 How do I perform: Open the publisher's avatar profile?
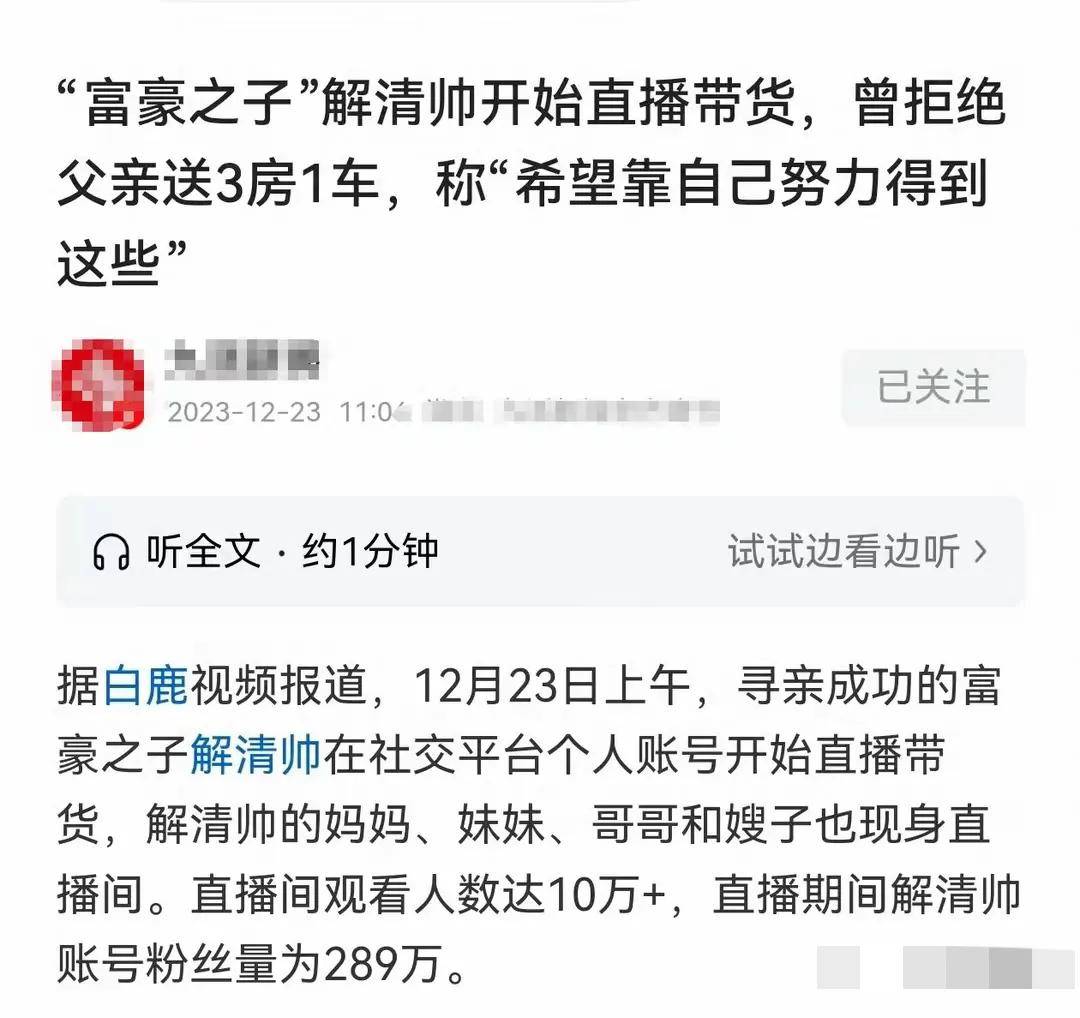pos(98,385)
